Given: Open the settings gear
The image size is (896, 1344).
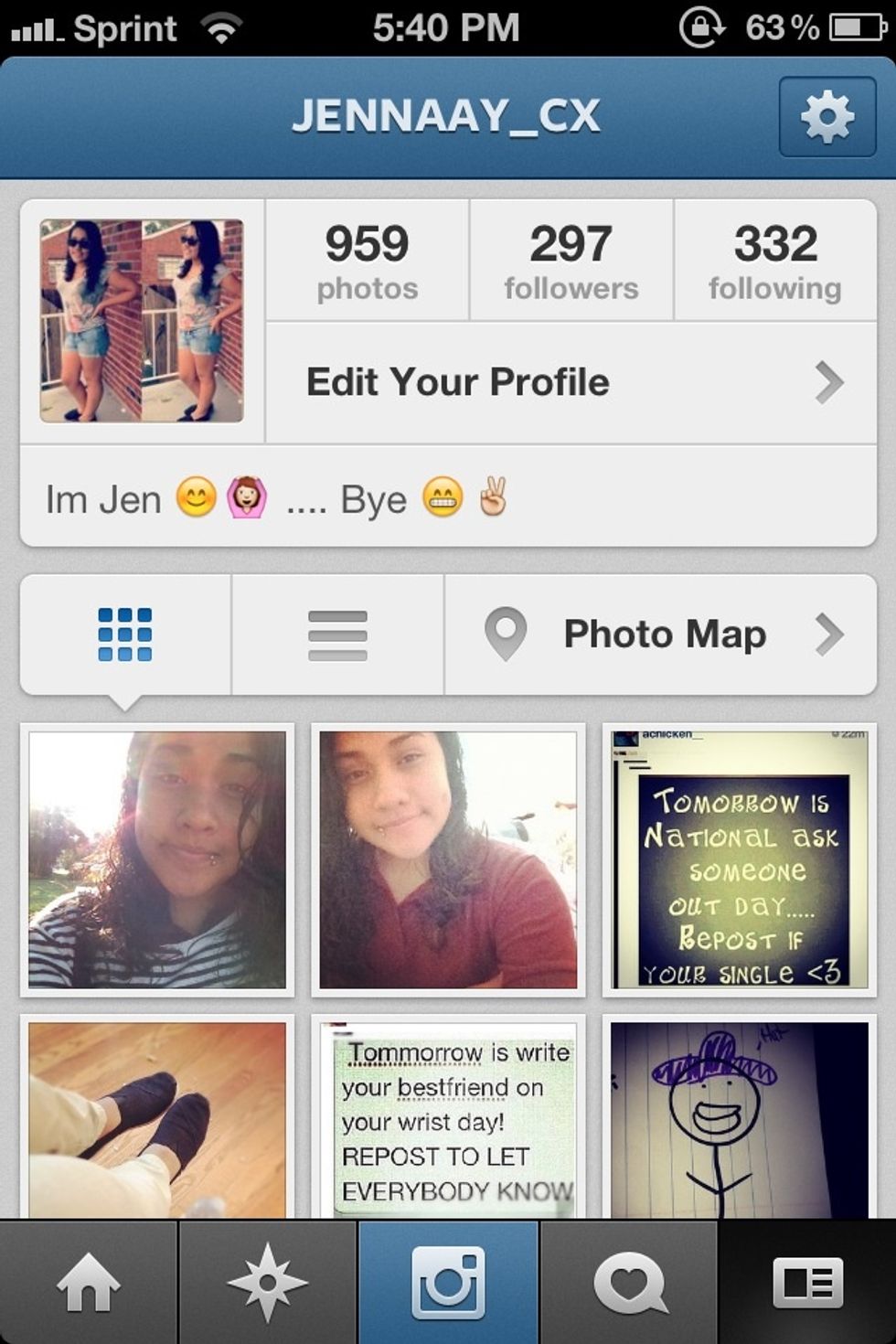Looking at the screenshot, I should coord(827,117).
